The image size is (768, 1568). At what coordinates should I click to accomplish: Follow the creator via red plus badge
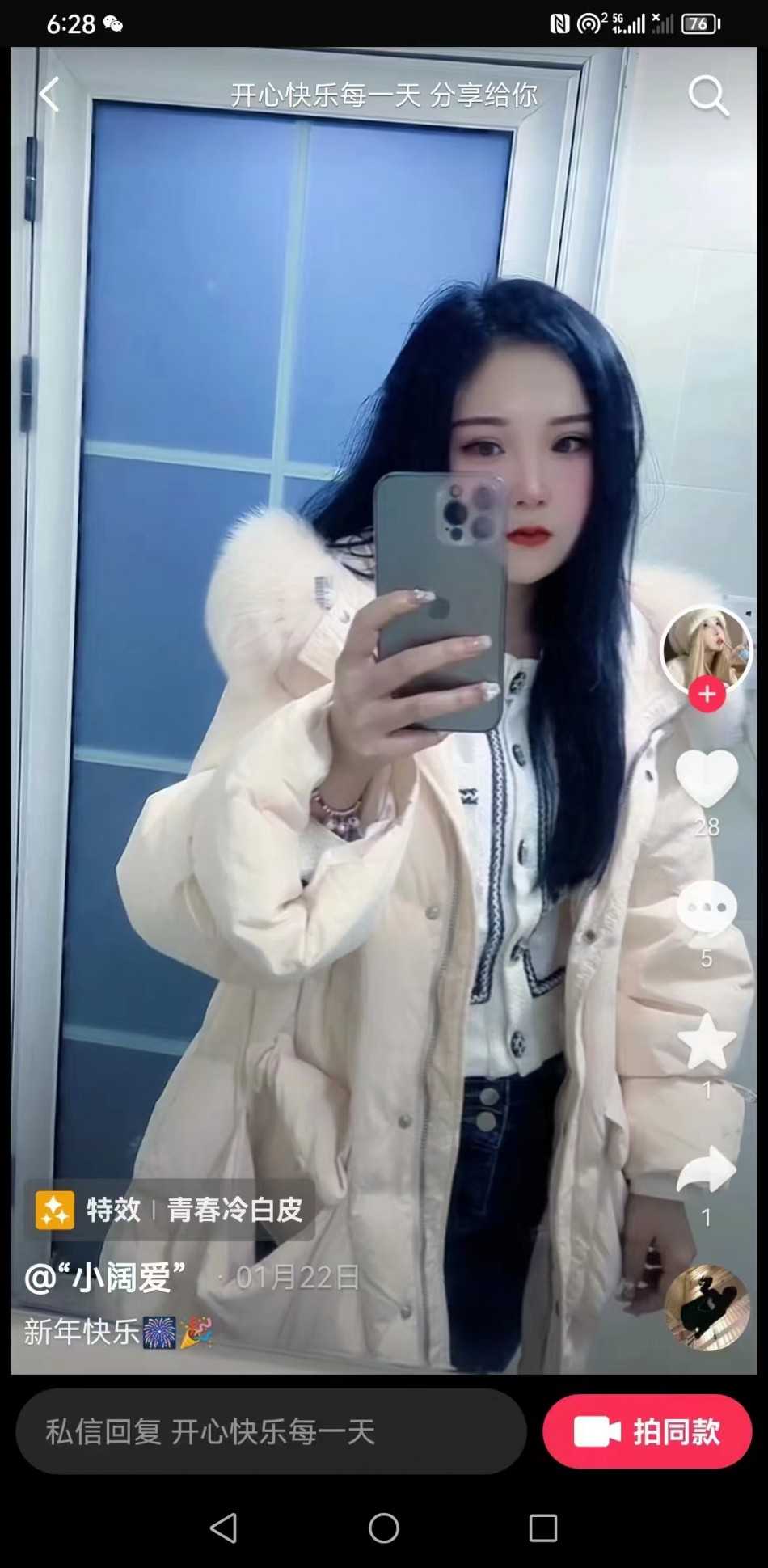(707, 695)
